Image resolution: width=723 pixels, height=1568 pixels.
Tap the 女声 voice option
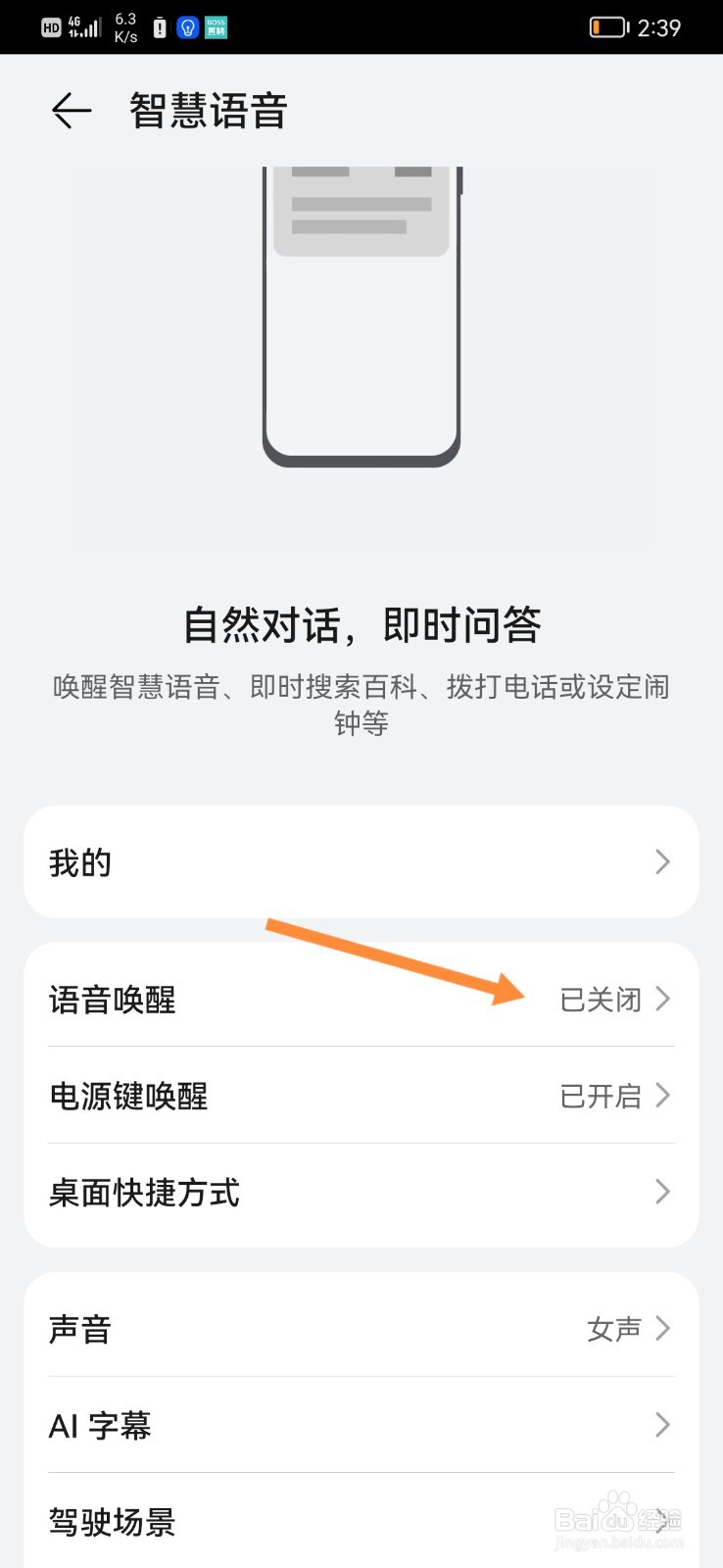click(x=613, y=1329)
